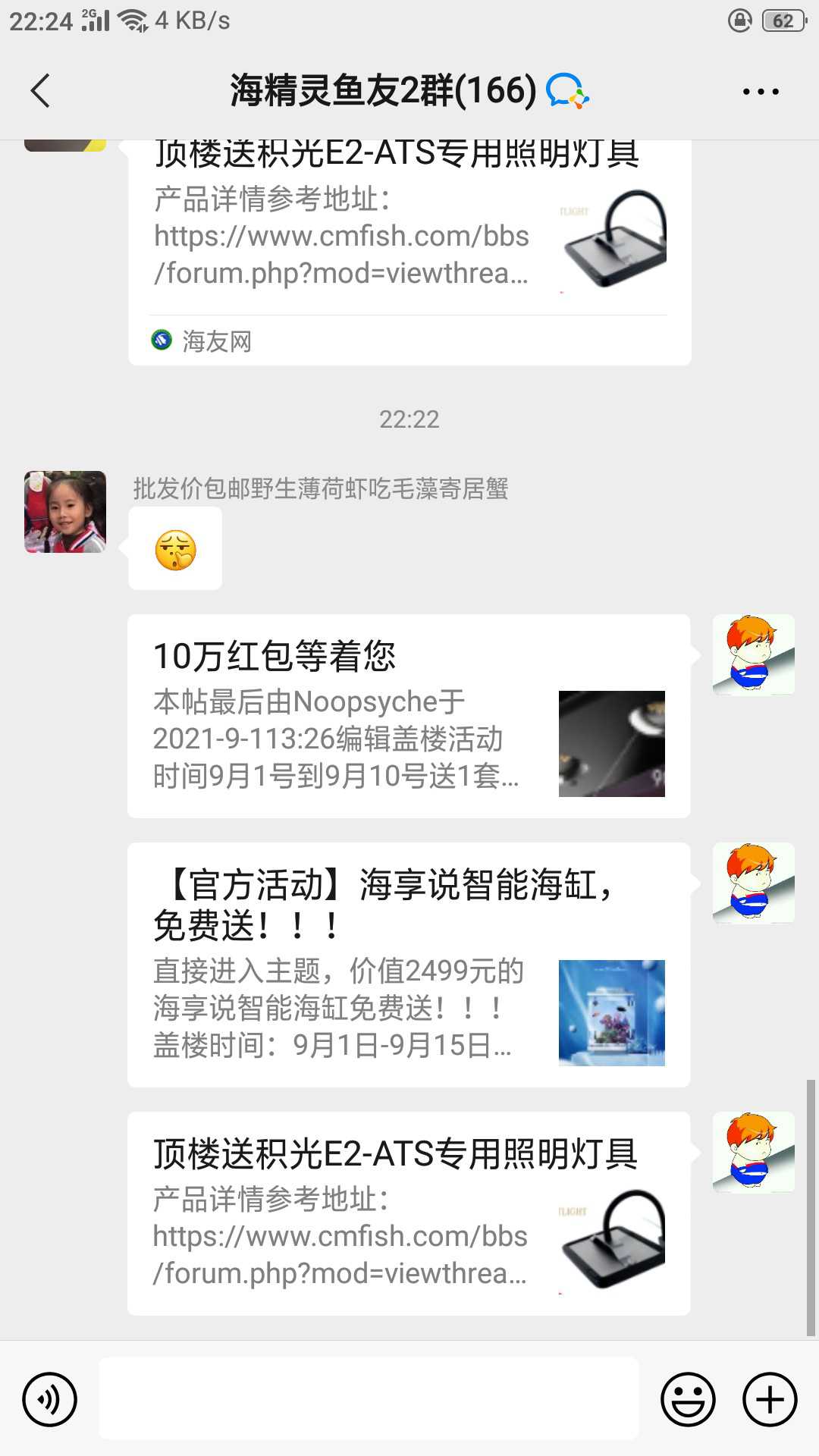Viewport: 819px width, 1456px height.
Task: Open the 海友网 shared link card
Action: (x=408, y=250)
